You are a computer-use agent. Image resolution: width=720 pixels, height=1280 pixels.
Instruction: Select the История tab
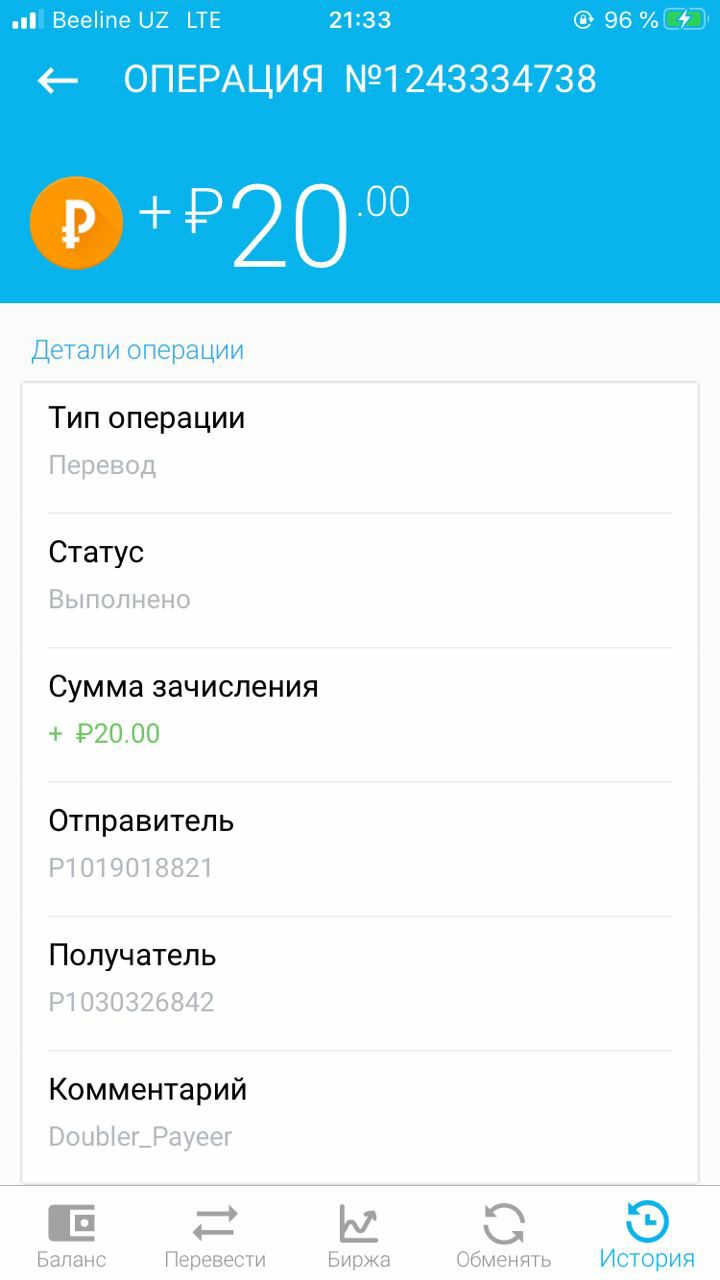tap(647, 1235)
